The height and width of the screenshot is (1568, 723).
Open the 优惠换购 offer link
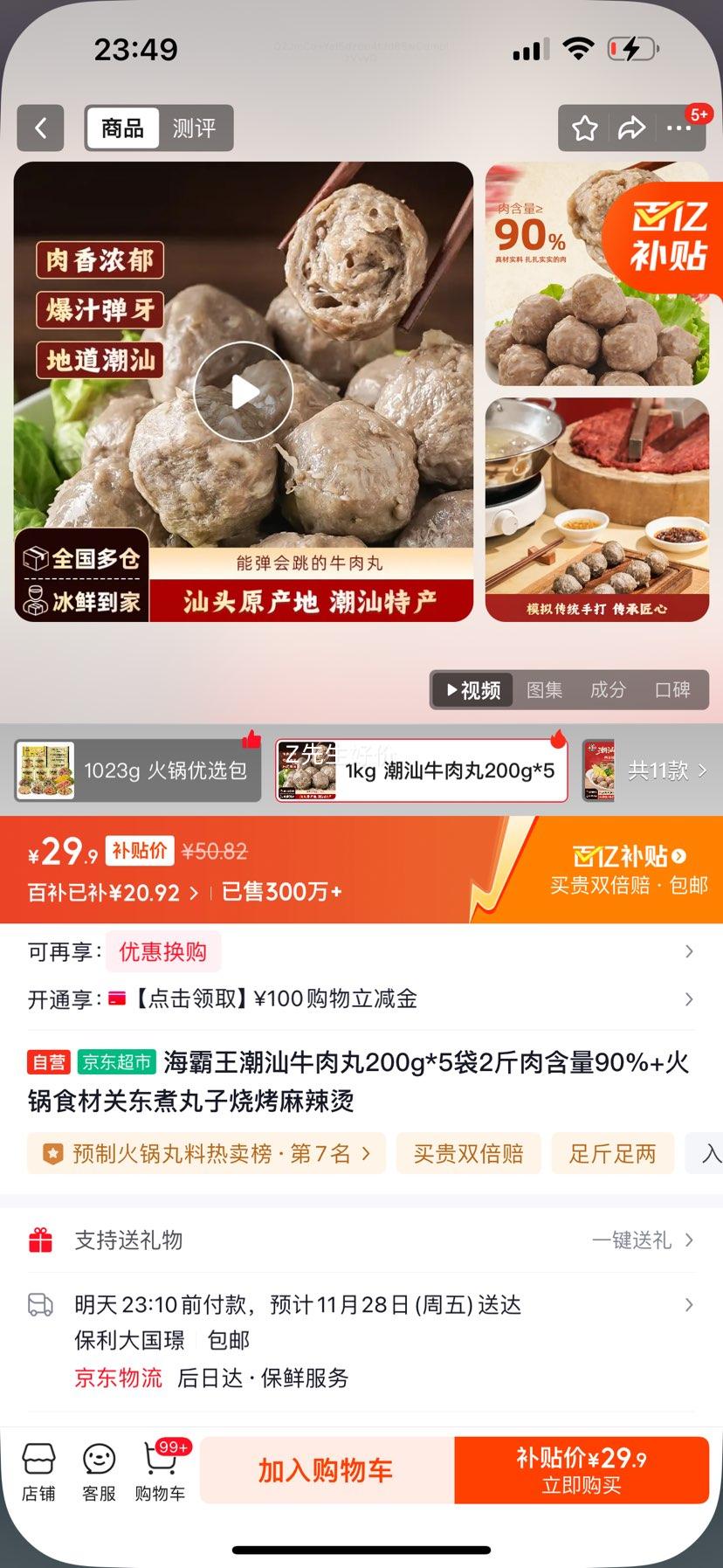(x=162, y=951)
